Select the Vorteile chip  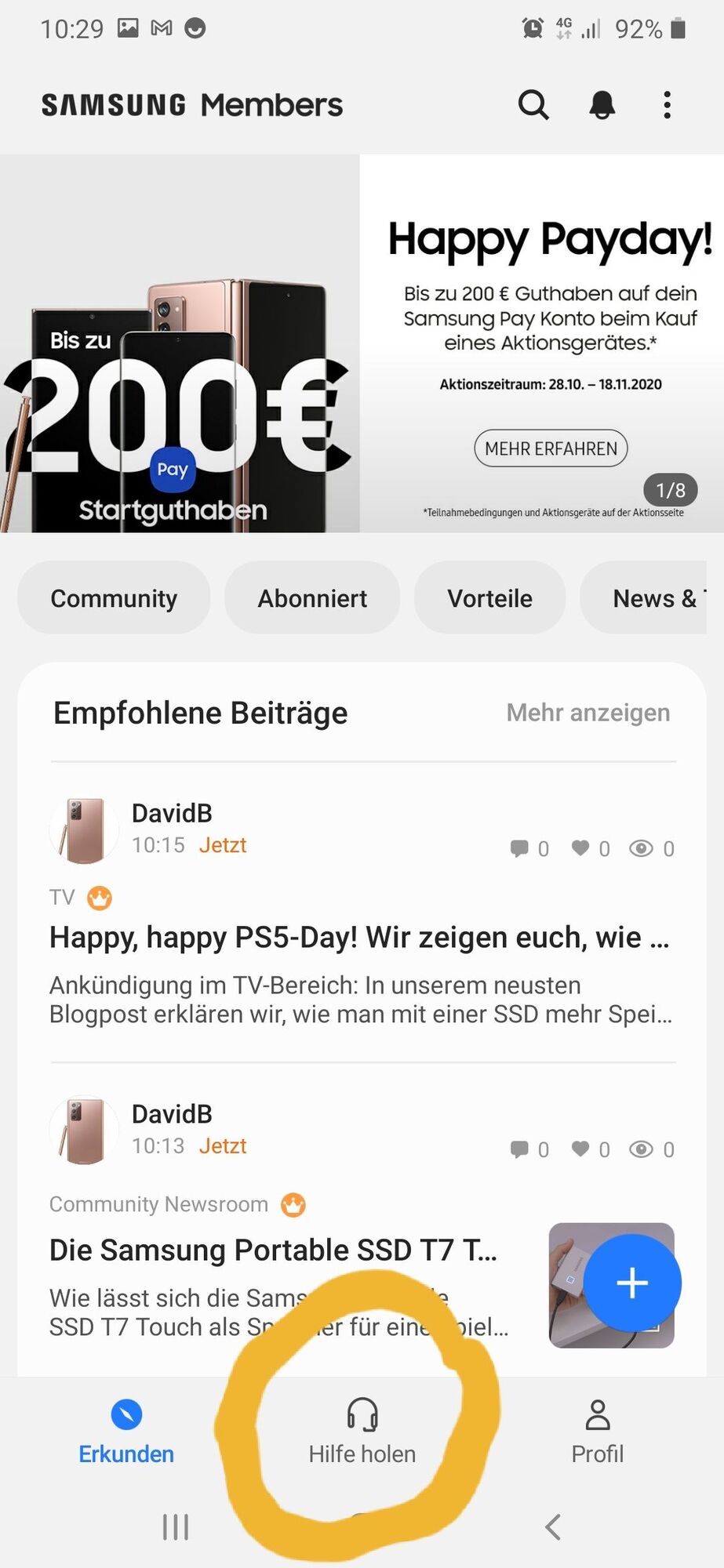pyautogui.click(x=489, y=598)
